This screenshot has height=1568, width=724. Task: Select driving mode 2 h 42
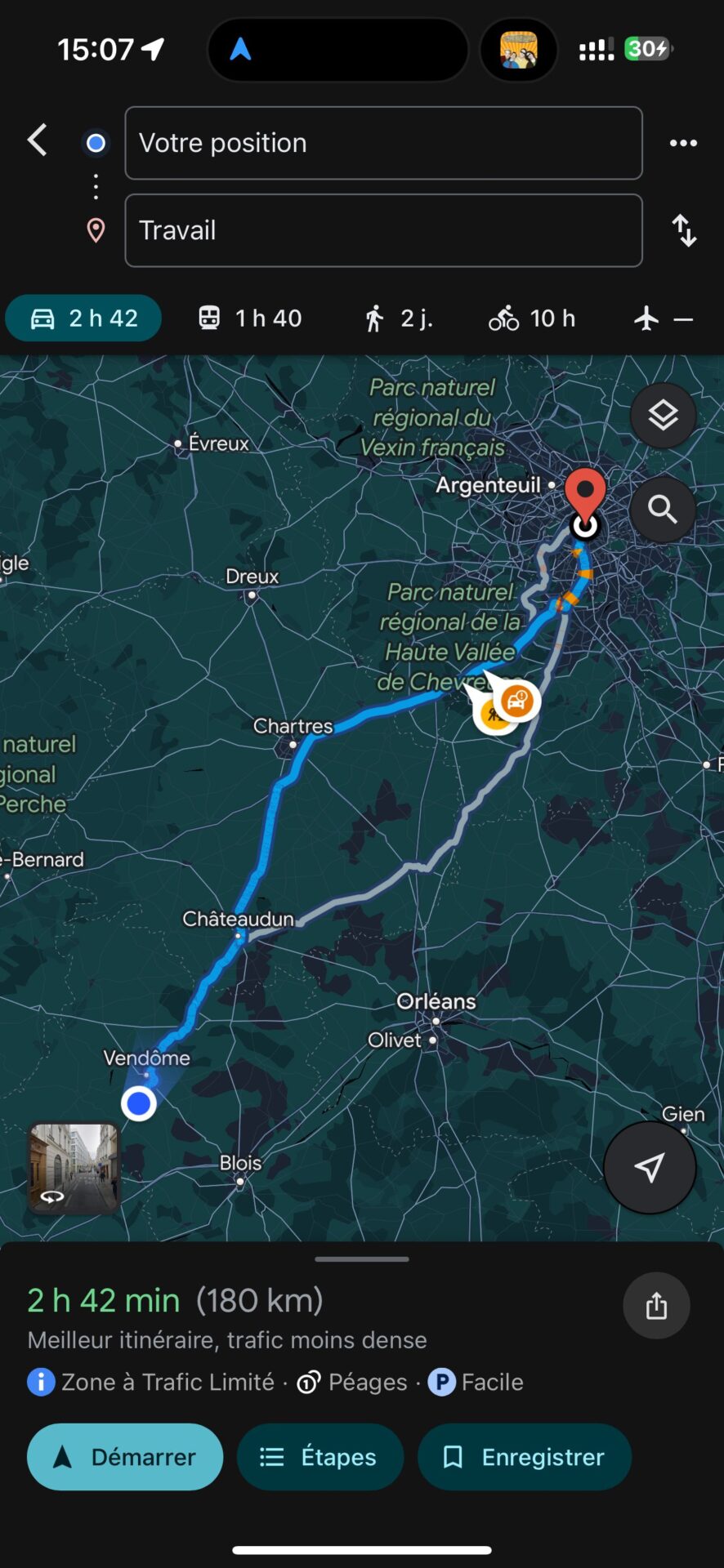click(x=83, y=318)
